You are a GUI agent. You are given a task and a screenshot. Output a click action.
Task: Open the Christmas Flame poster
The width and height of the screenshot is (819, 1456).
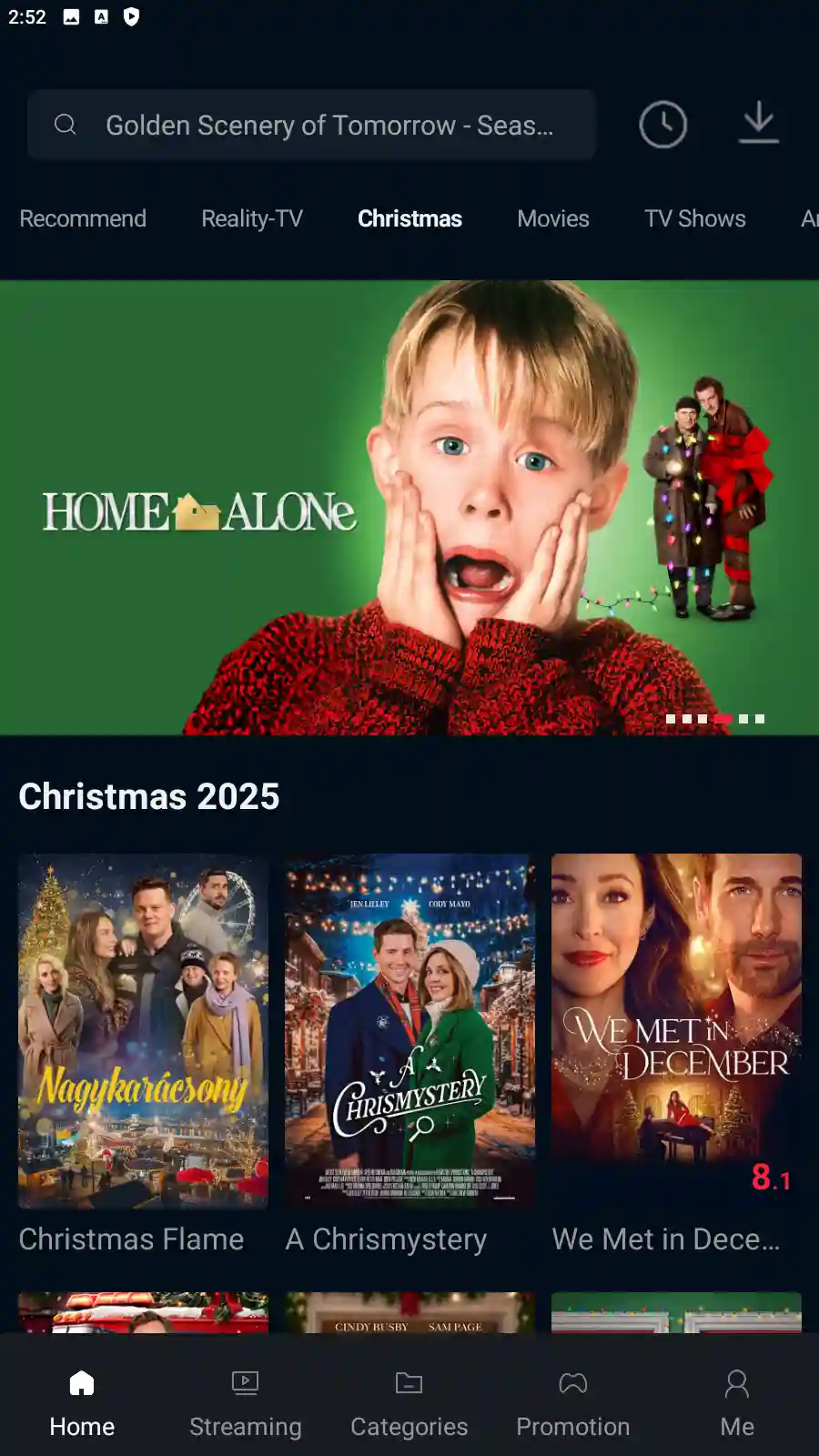click(x=143, y=1030)
